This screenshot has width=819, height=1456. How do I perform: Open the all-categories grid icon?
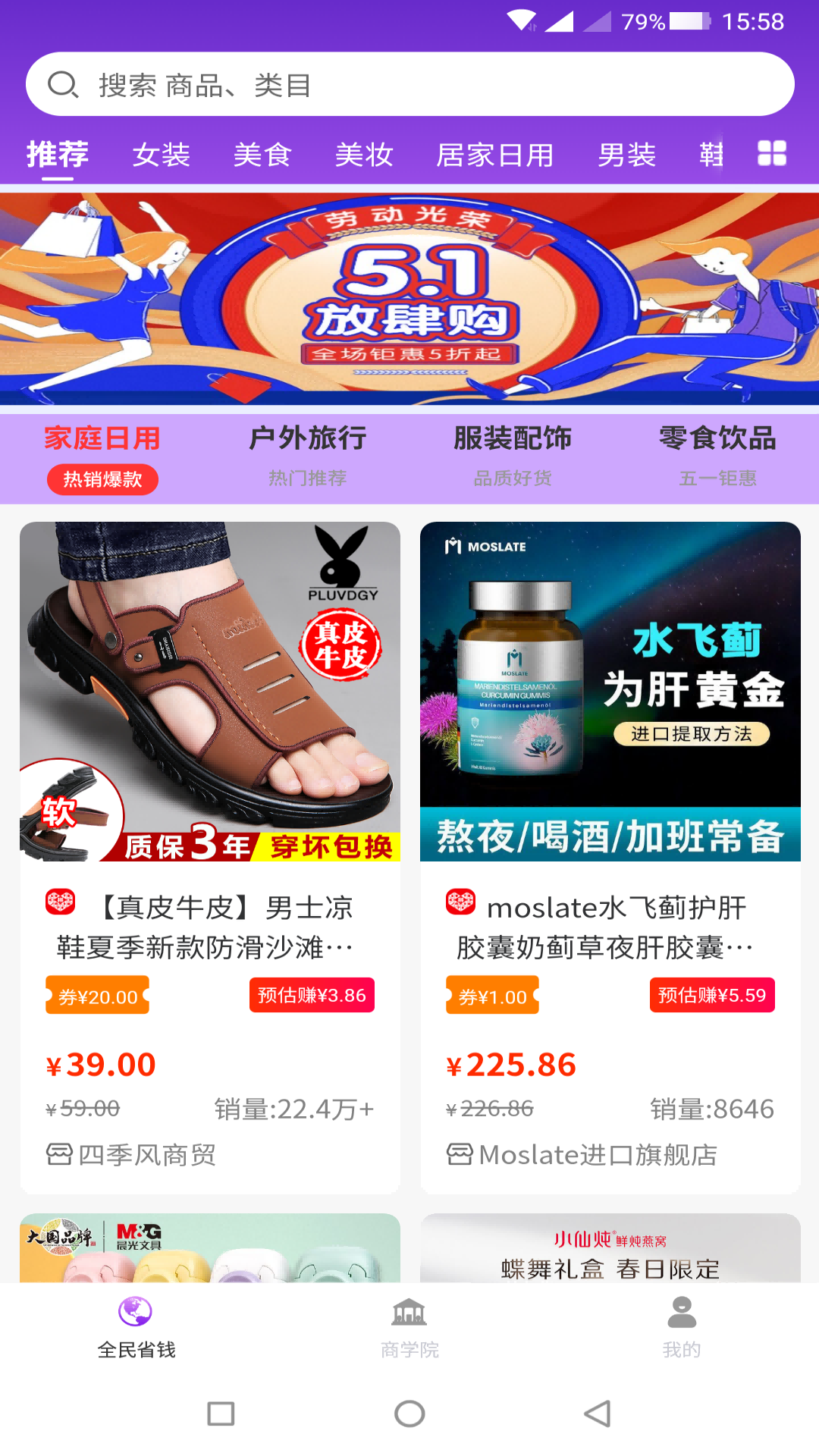[771, 154]
